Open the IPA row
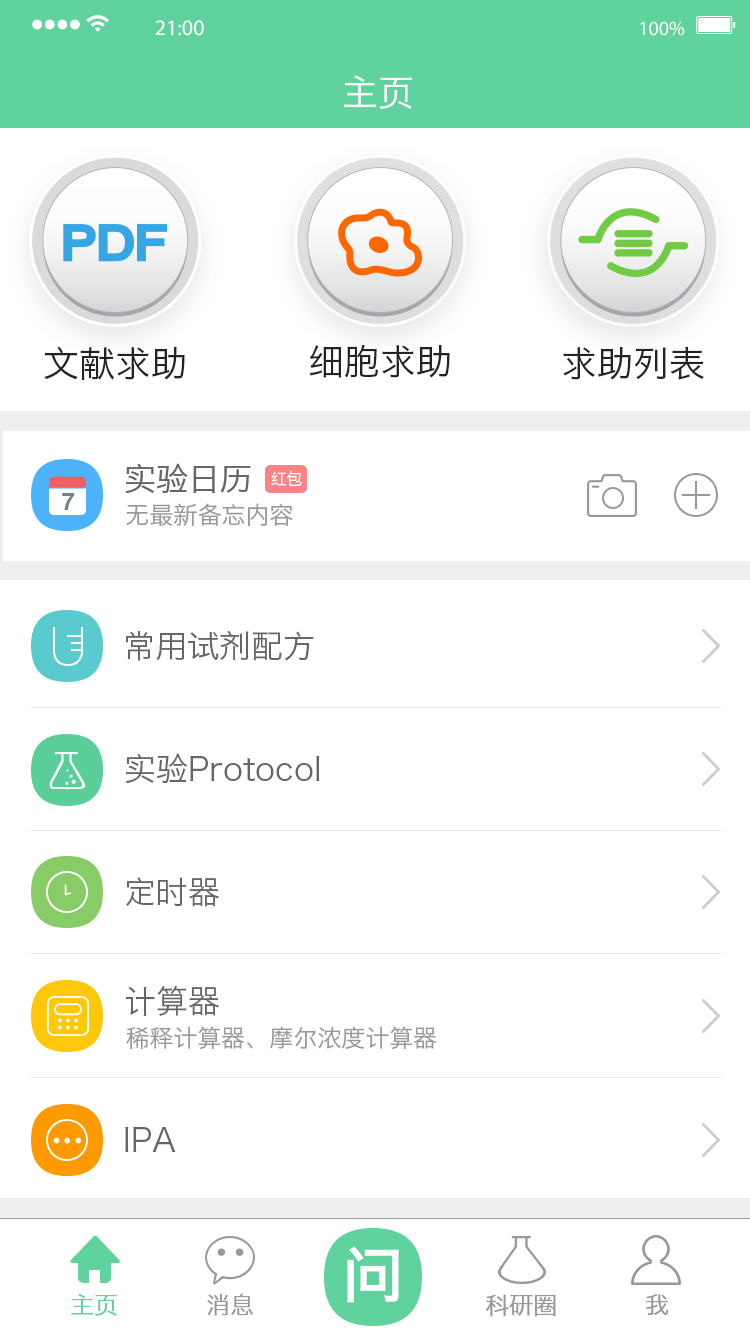Viewport: 750px width, 1334px height. (375, 1139)
